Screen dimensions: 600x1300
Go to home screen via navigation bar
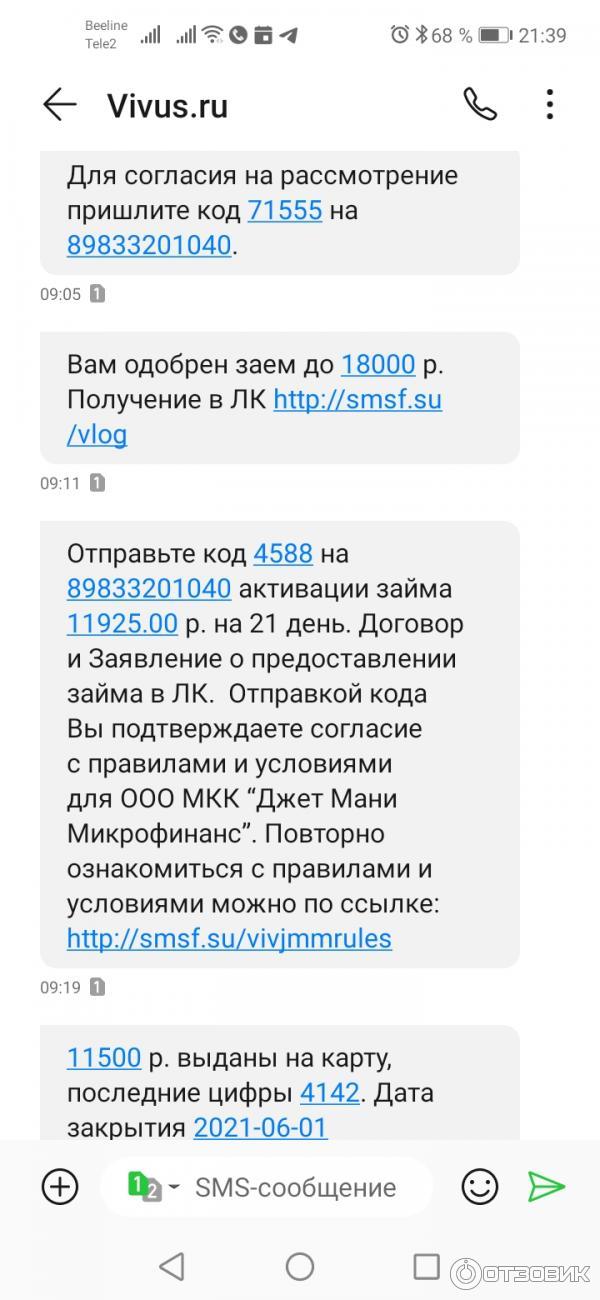click(300, 1267)
